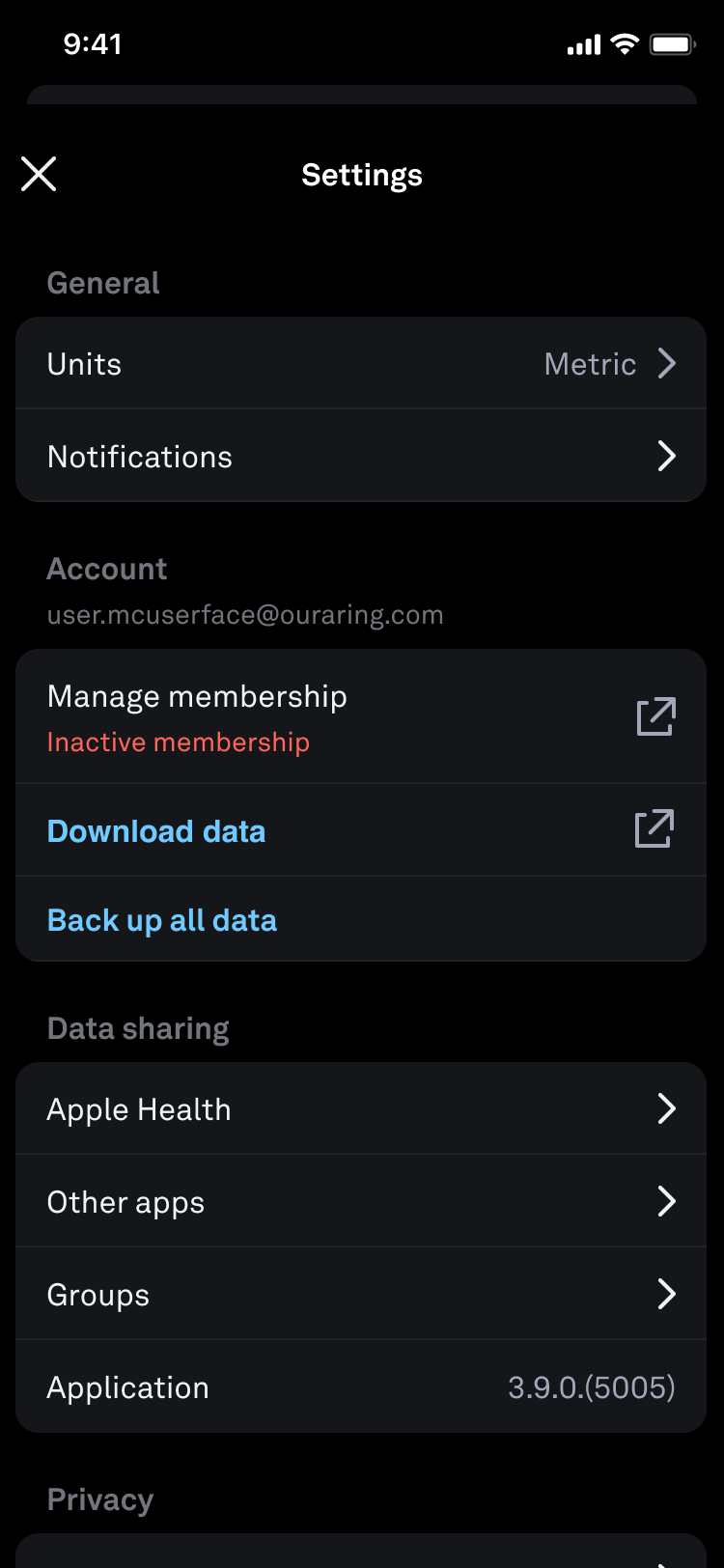Viewport: 724px width, 1568px height.
Task: Select Back up all data
Action: [x=162, y=920]
